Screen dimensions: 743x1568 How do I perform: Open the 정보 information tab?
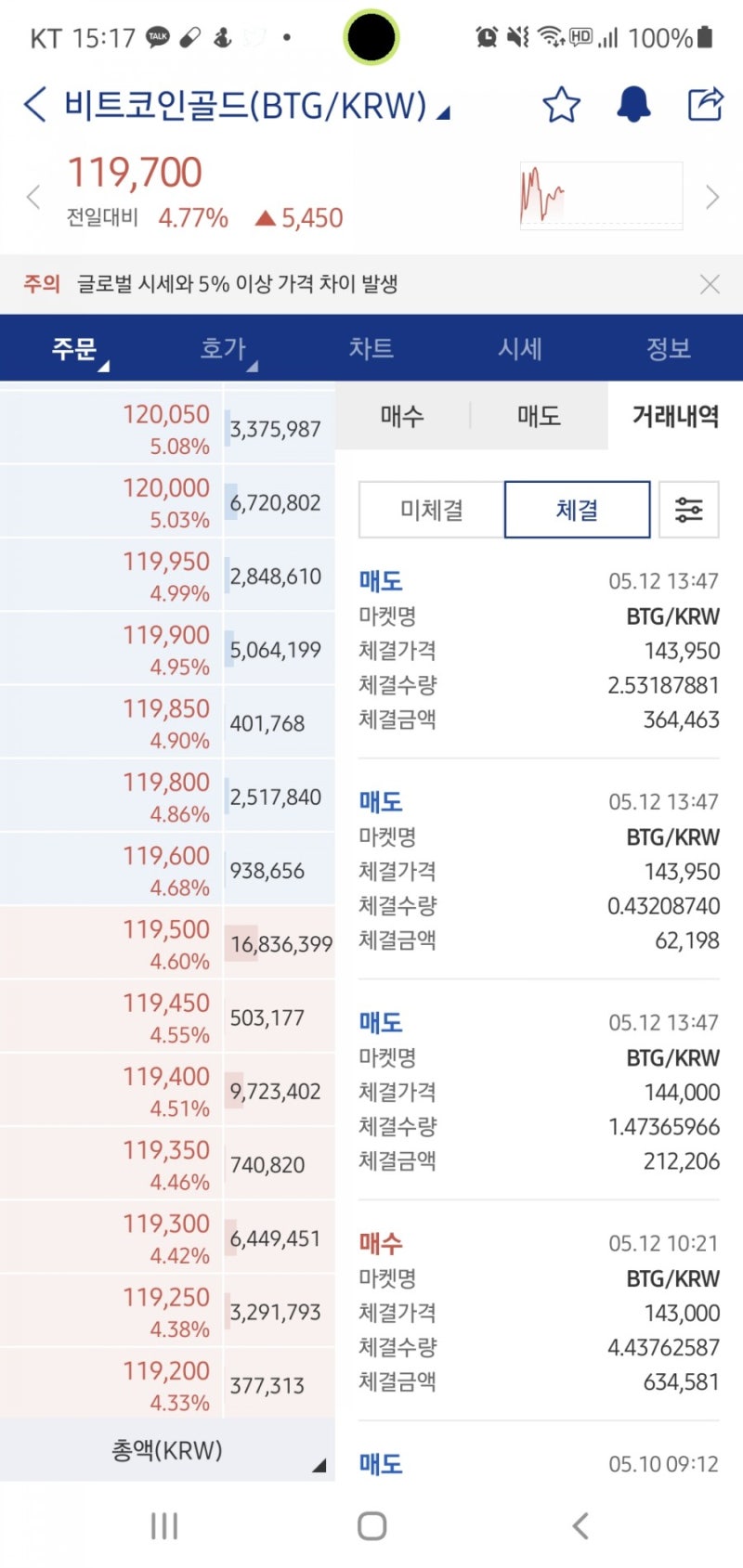click(668, 348)
